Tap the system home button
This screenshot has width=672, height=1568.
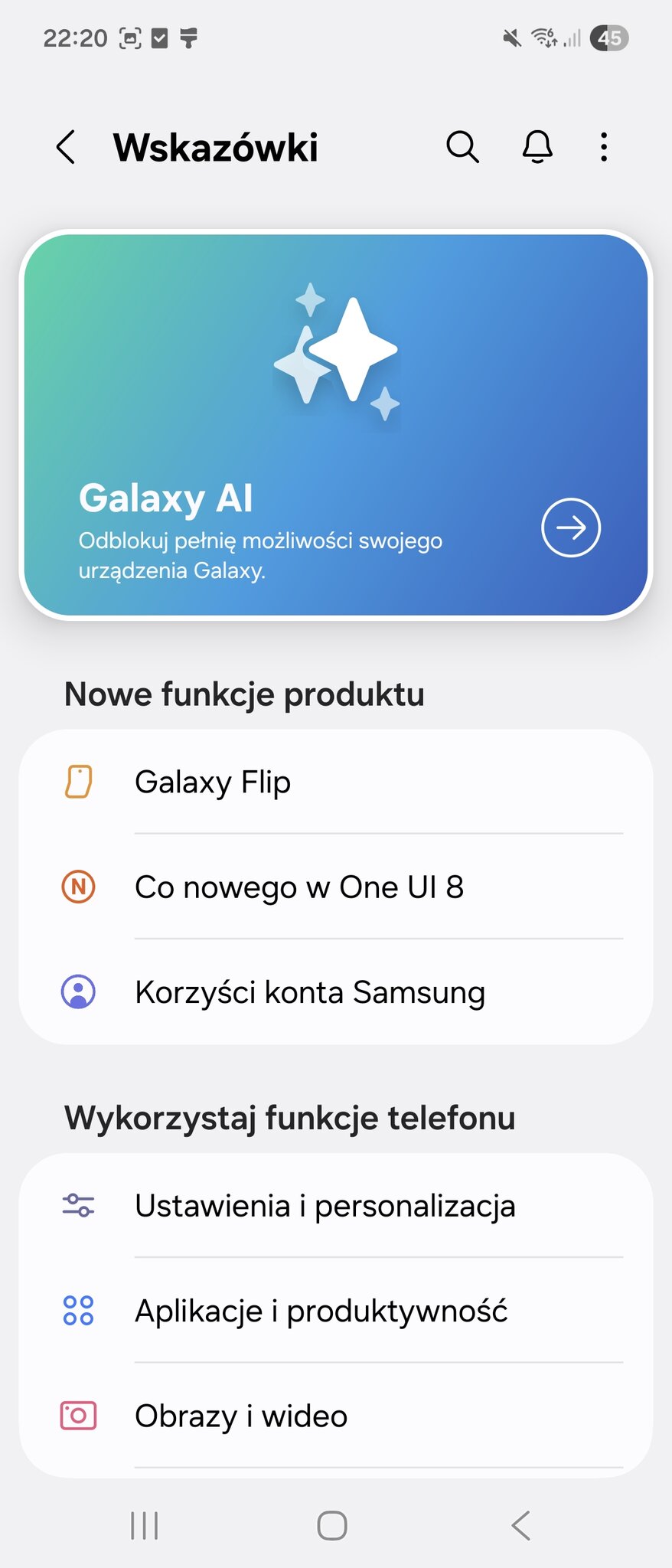click(x=332, y=1525)
